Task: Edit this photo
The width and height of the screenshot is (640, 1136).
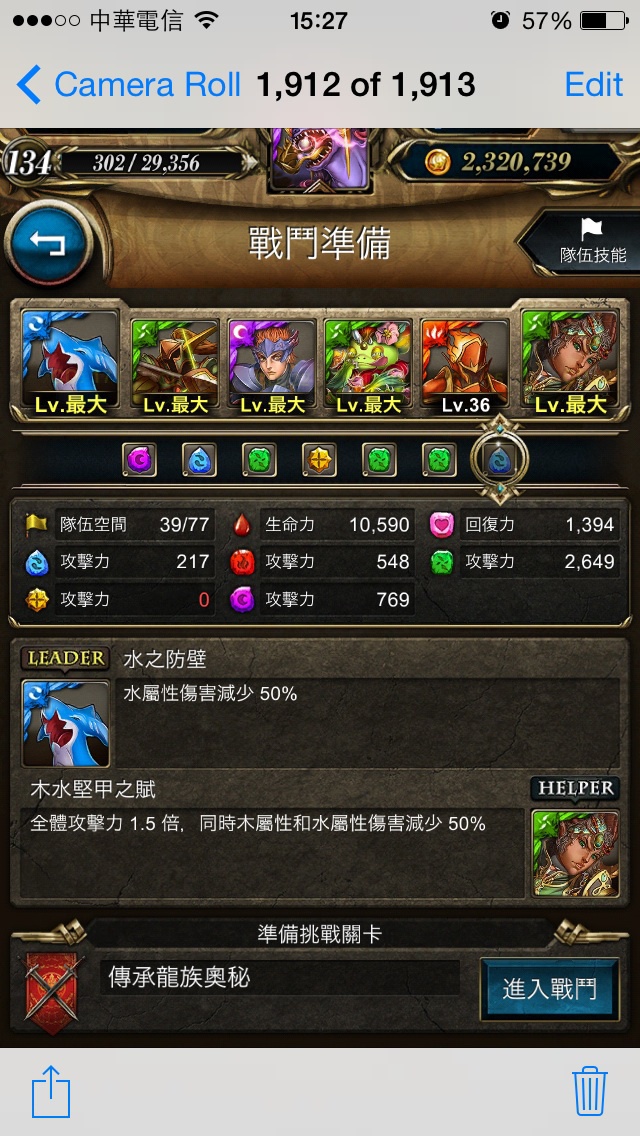Action: (x=594, y=85)
